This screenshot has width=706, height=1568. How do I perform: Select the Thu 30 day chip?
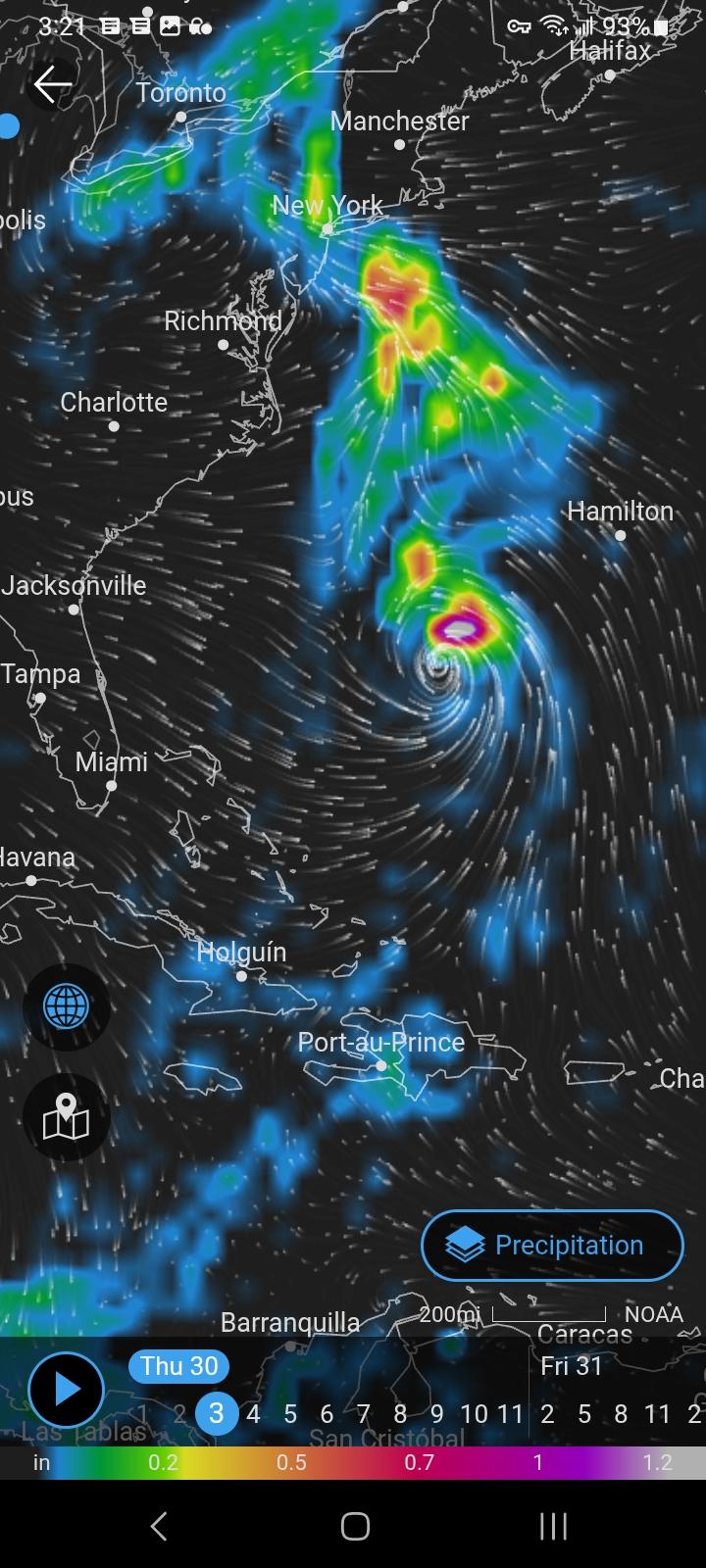pos(178,1366)
